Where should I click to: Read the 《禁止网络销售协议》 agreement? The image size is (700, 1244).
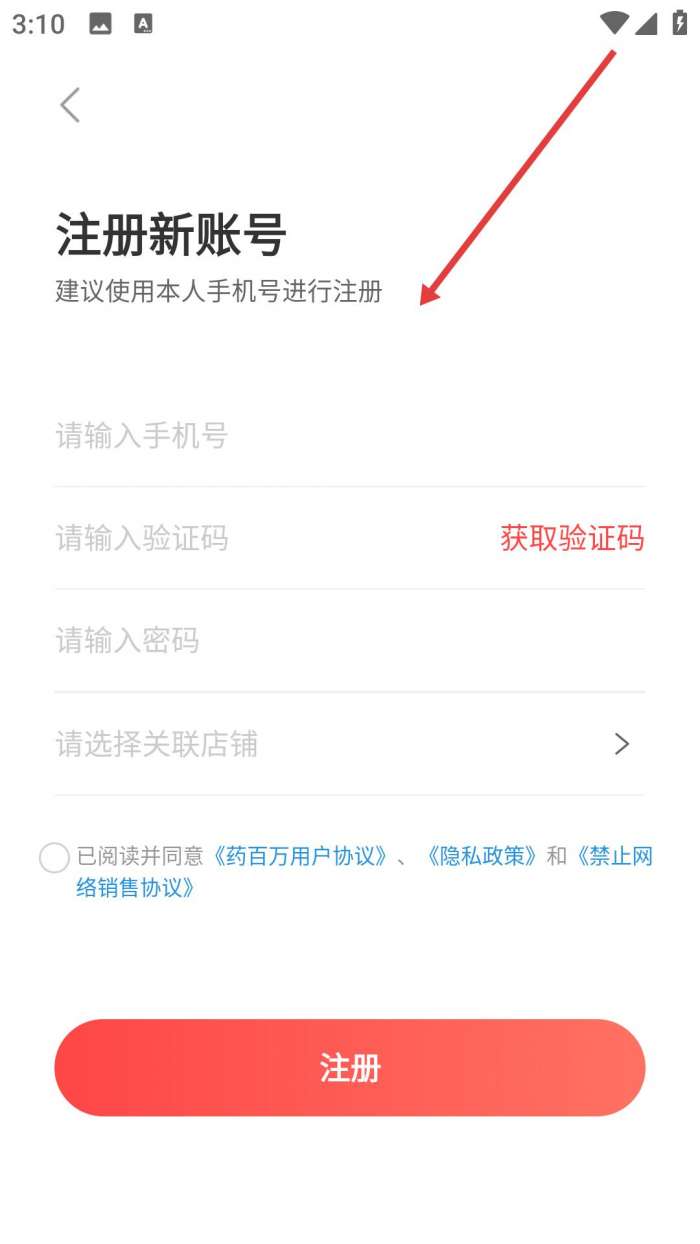point(135,888)
